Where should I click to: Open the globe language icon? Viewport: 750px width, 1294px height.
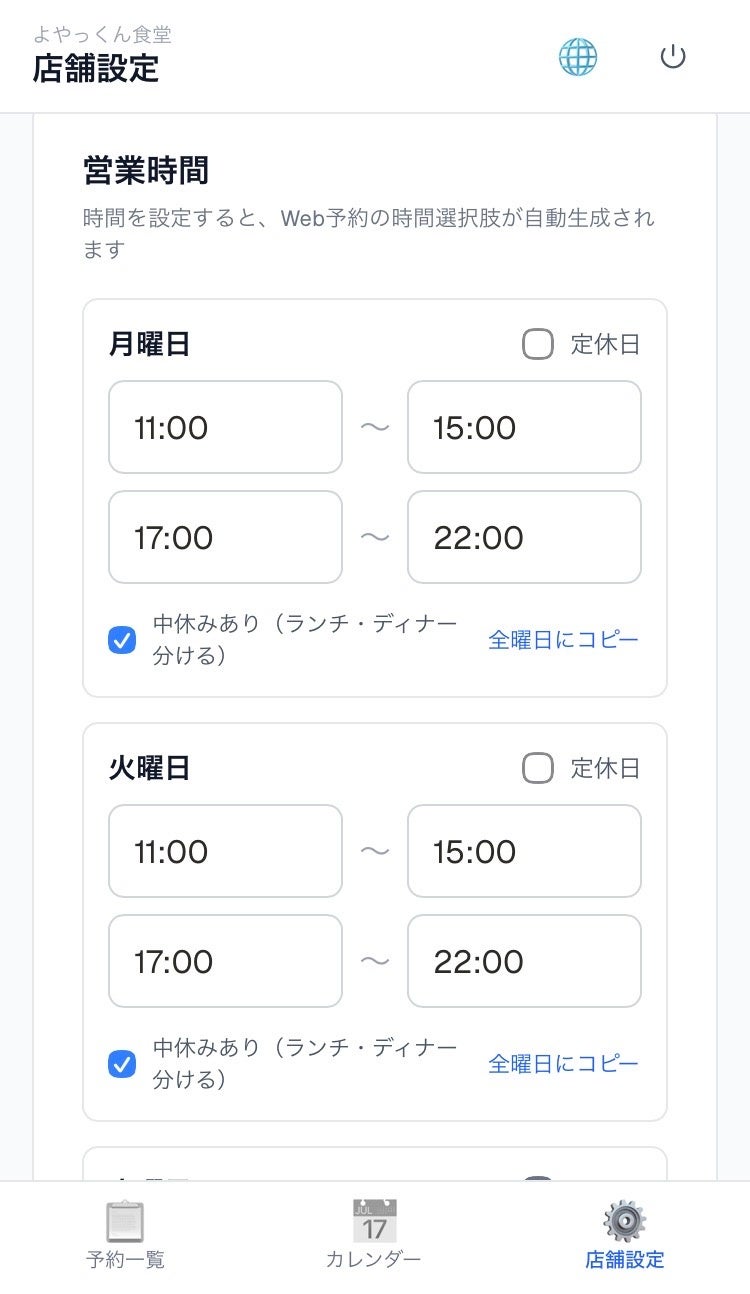[578, 57]
